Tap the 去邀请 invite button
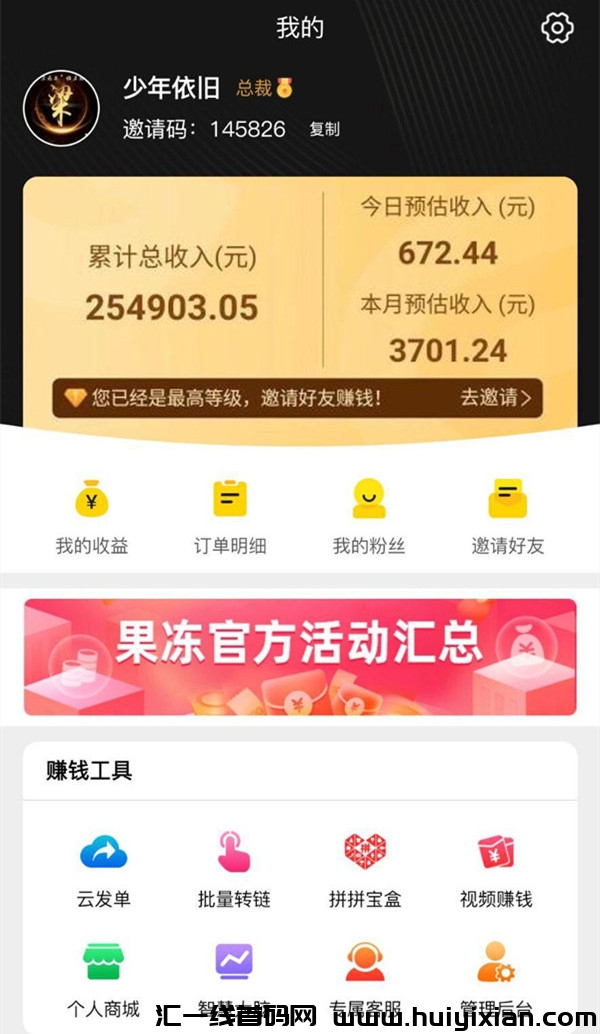The image size is (600, 1034). (495, 398)
